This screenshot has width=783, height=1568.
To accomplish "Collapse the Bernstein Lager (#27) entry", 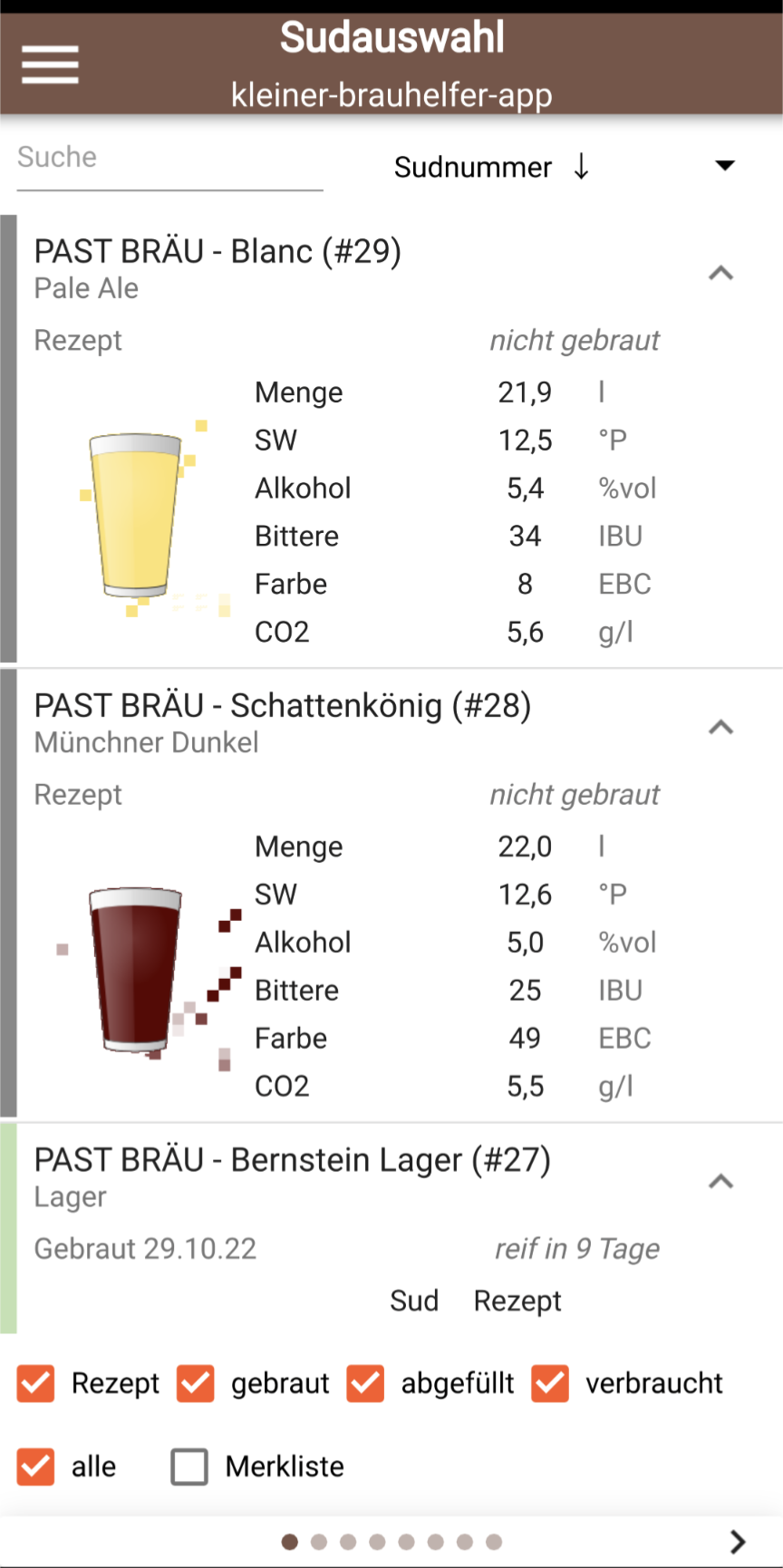I will [720, 1181].
